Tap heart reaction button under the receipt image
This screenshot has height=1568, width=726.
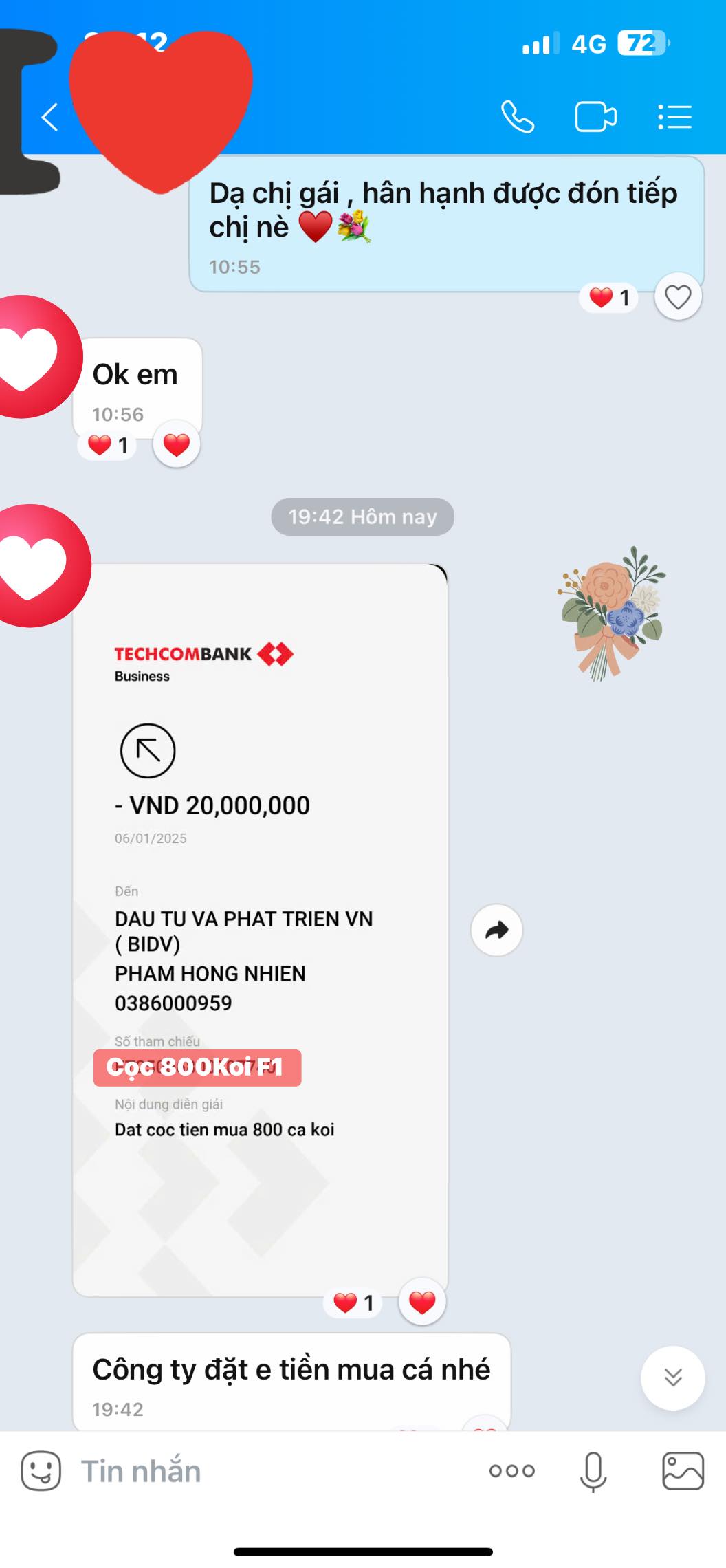coord(422,1302)
